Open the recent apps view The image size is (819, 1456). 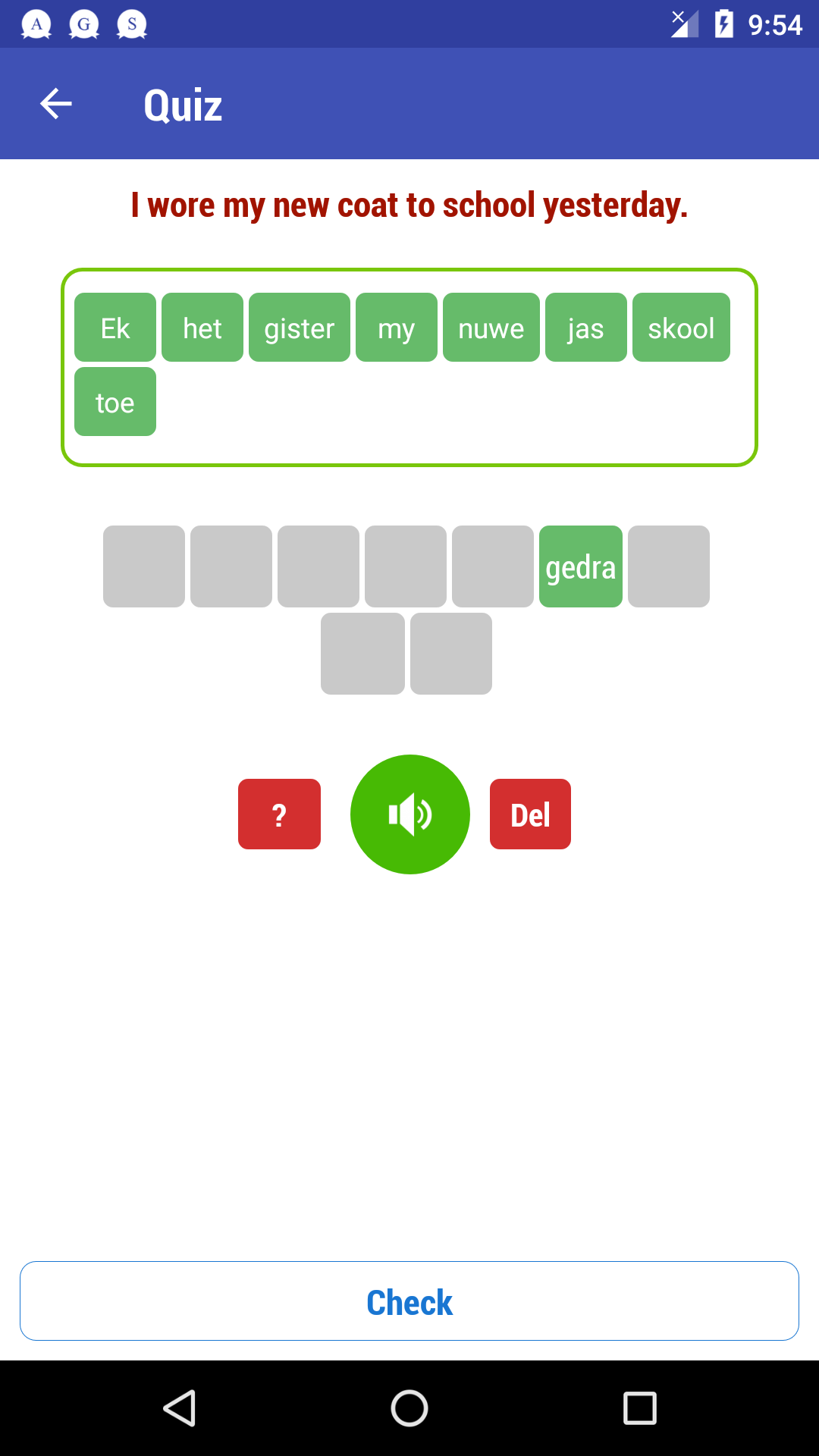point(639,1409)
